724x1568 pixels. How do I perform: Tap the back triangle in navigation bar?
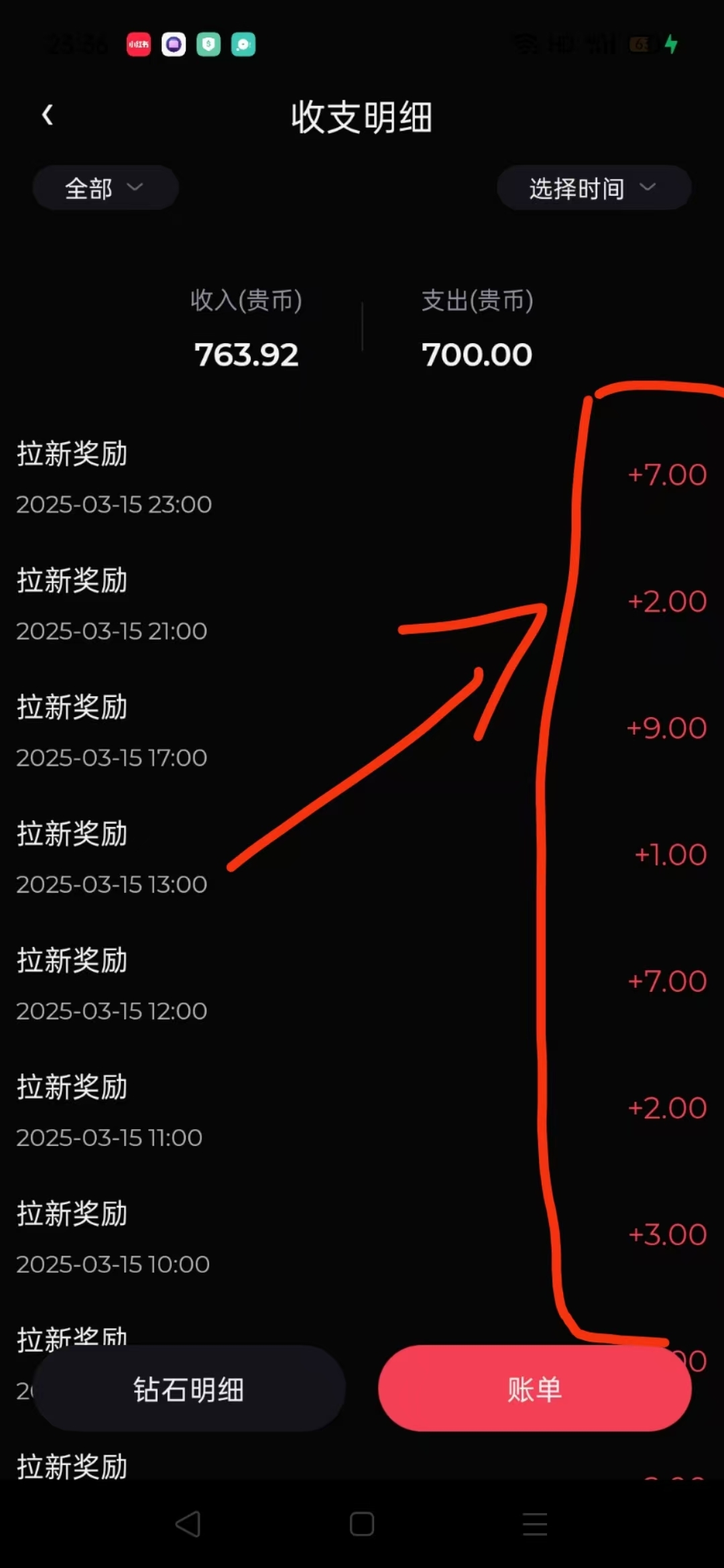(190, 1525)
